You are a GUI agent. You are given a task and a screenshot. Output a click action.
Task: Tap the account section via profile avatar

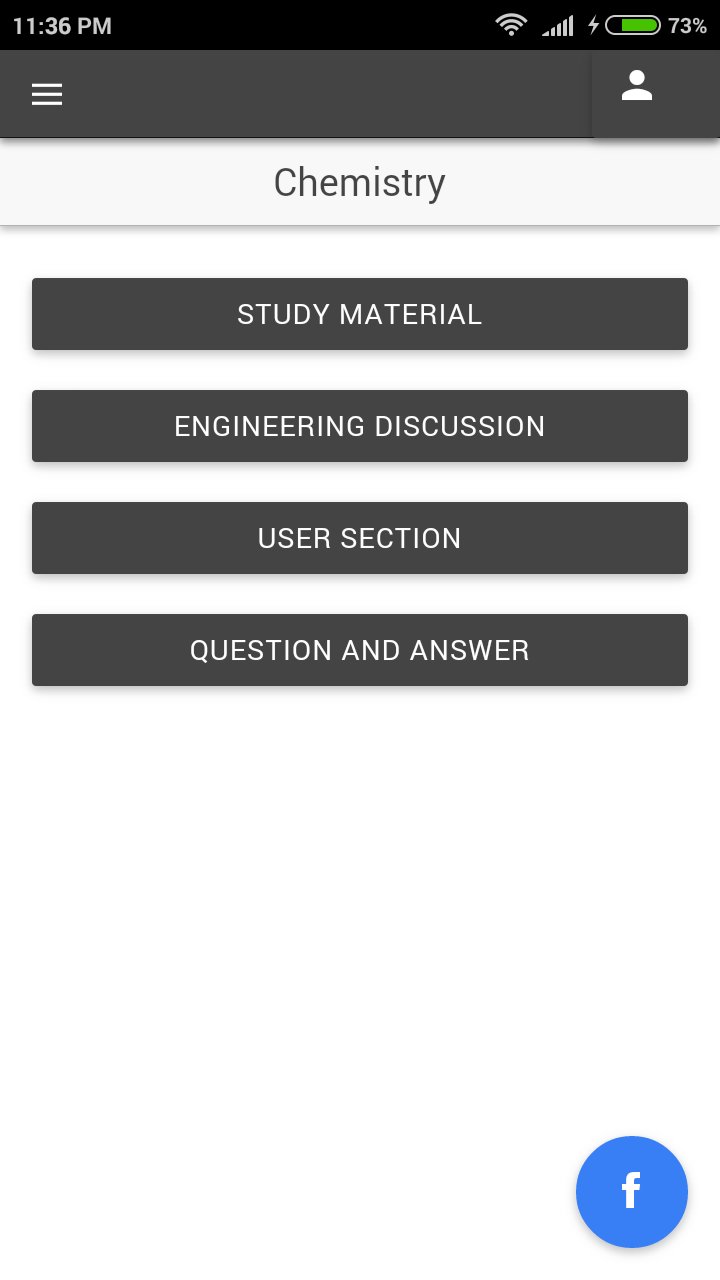[x=637, y=88]
